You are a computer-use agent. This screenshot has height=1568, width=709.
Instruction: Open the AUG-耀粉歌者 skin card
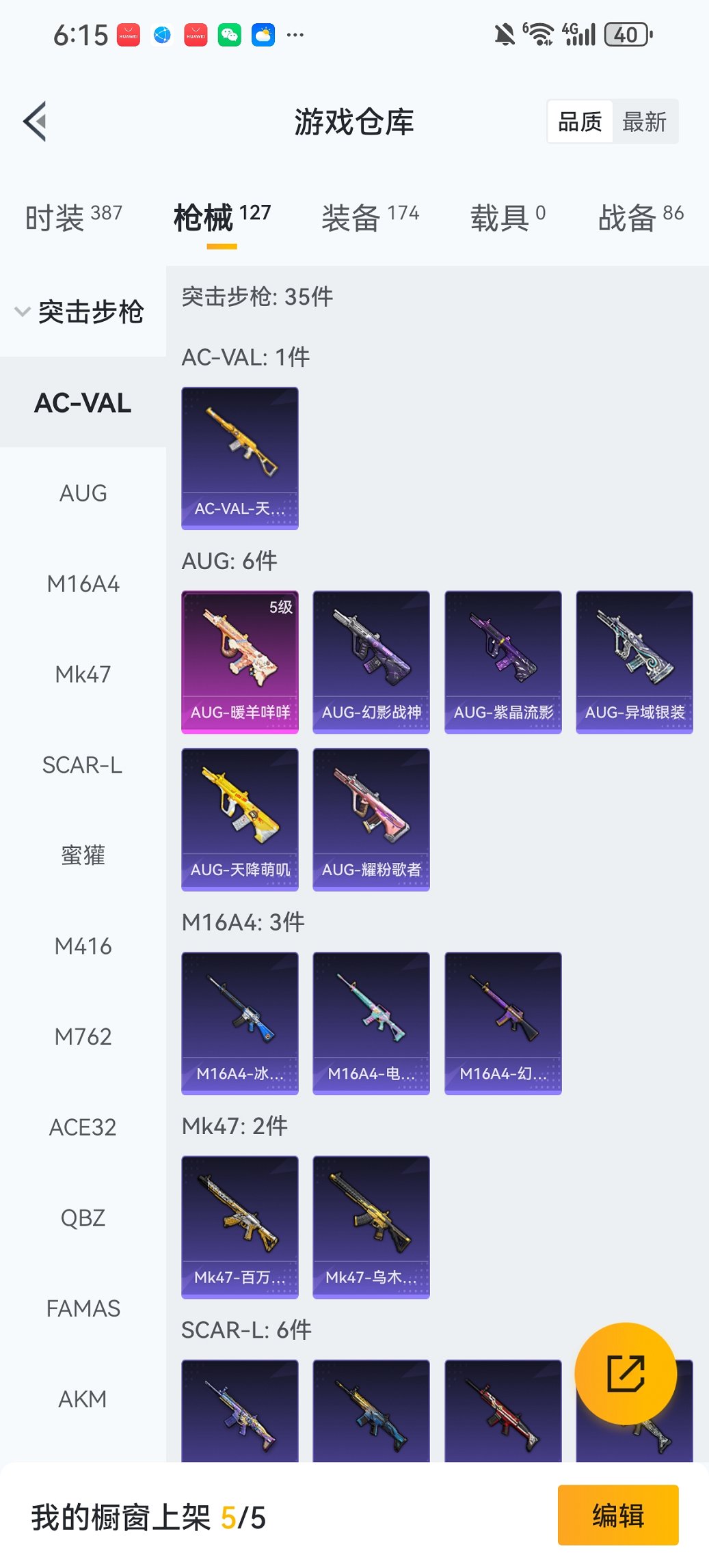click(x=371, y=819)
